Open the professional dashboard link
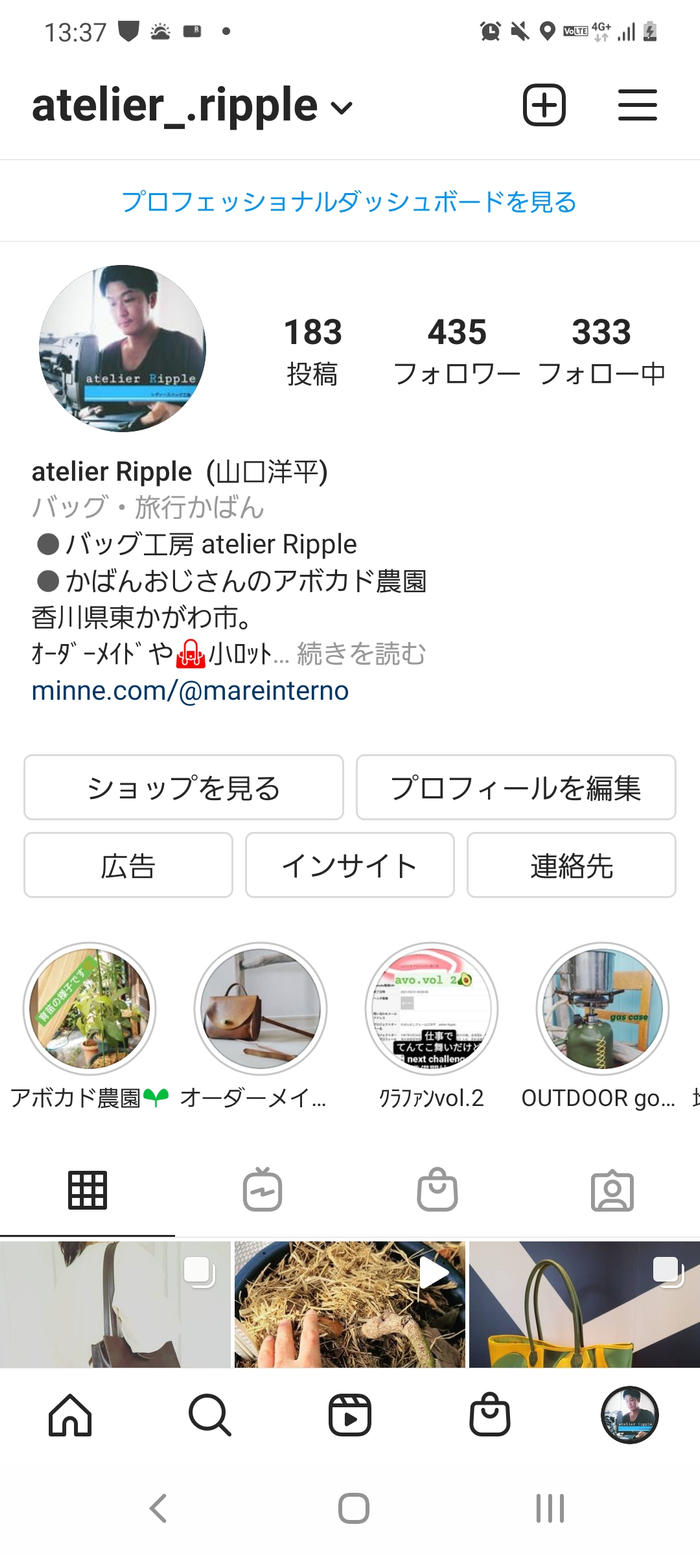 click(349, 202)
